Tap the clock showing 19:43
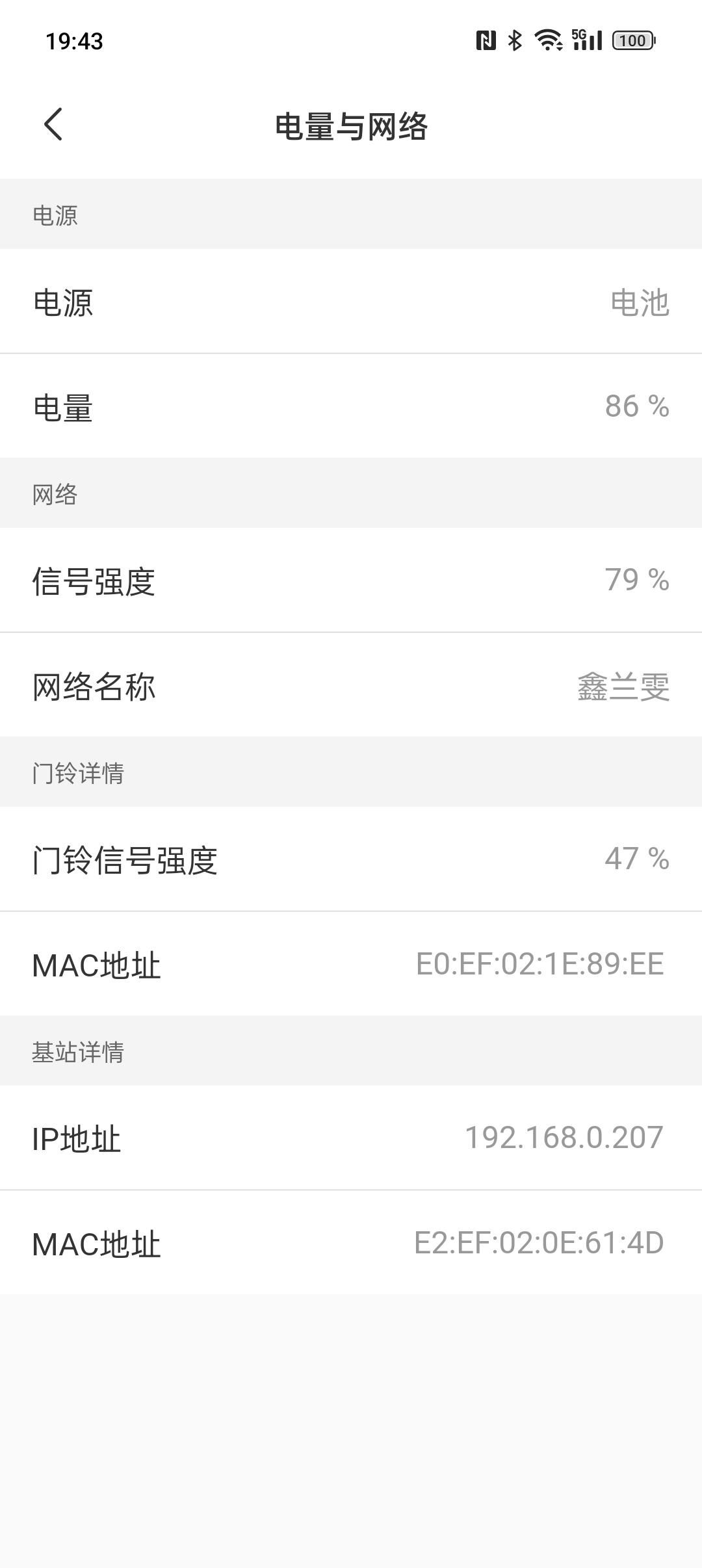702x1568 pixels. pos(73,40)
